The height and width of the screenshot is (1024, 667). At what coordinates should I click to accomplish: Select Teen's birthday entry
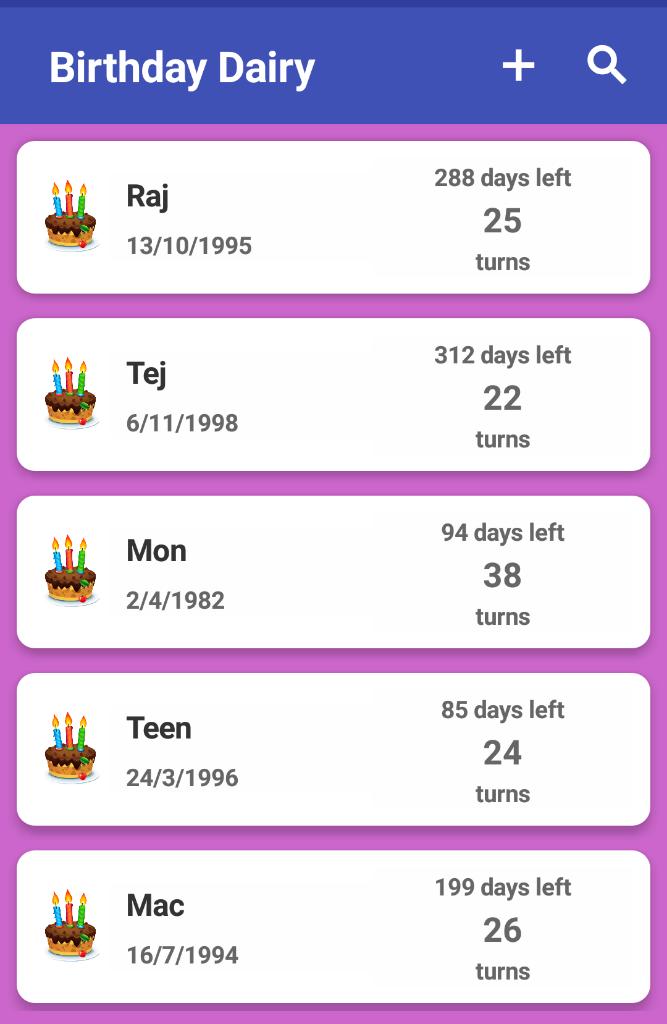click(333, 749)
